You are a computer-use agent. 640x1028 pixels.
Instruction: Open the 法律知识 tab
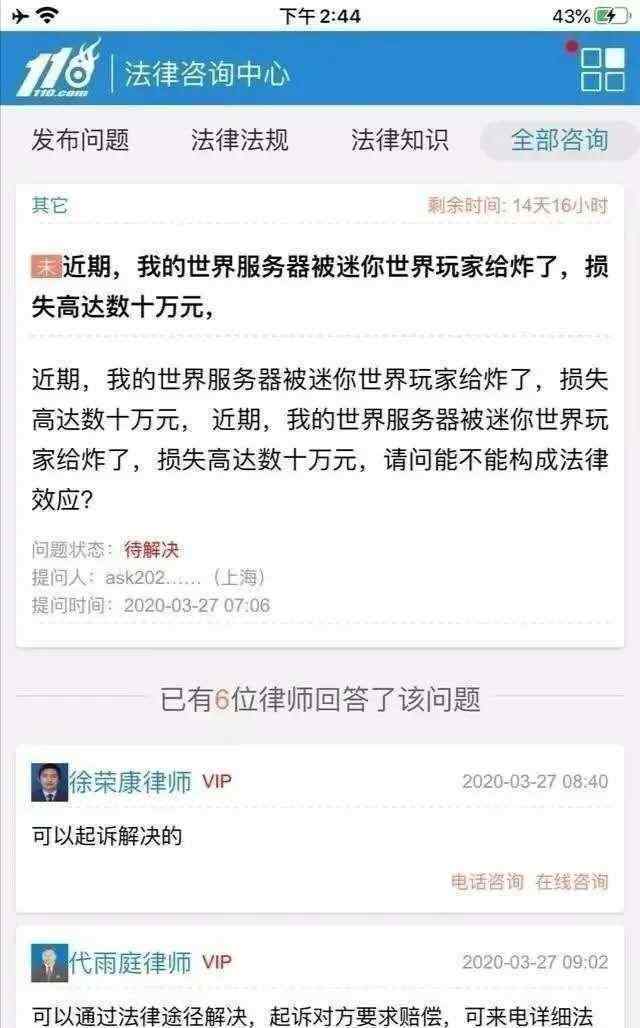click(400, 140)
